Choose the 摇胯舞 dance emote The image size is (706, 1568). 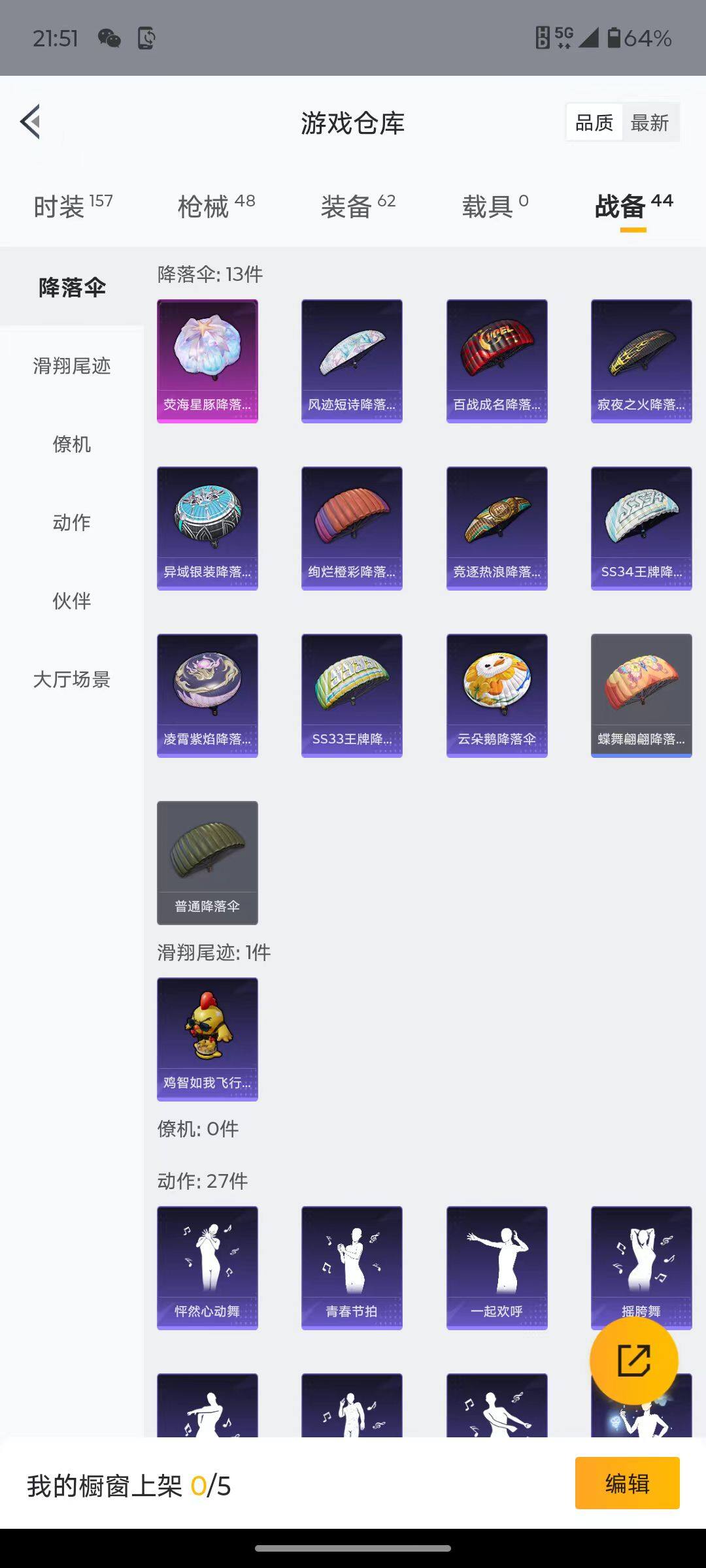641,1267
